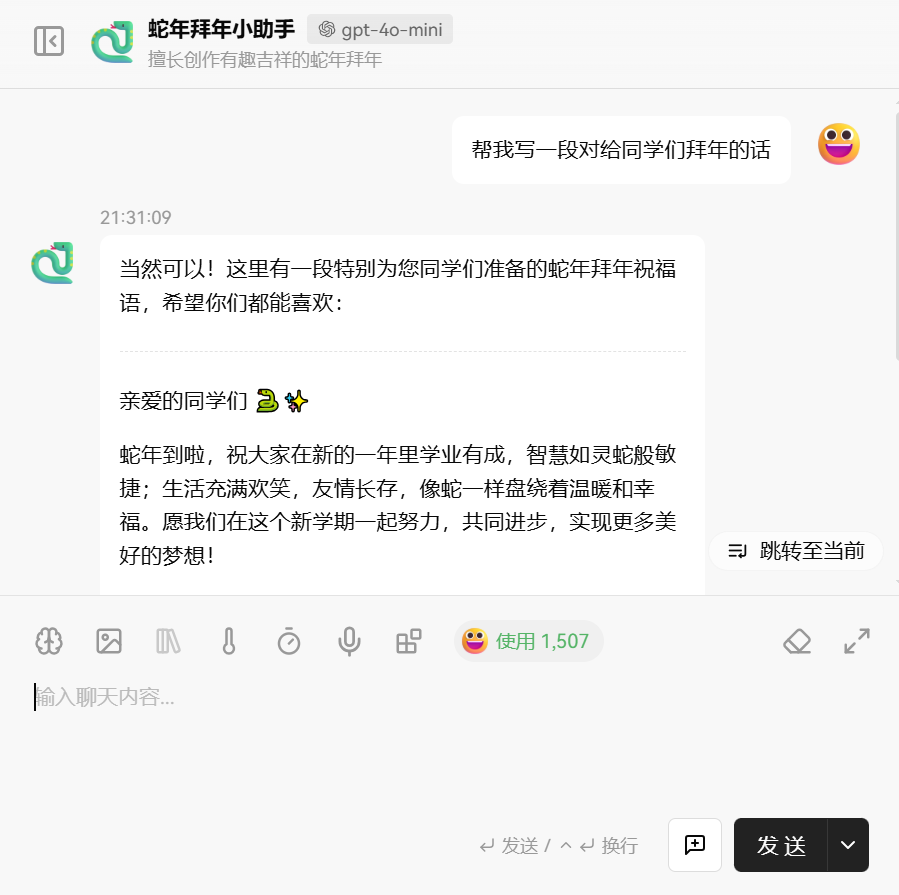This screenshot has height=895, width=899.
Task: Upload an image to the chat
Action: [x=109, y=641]
